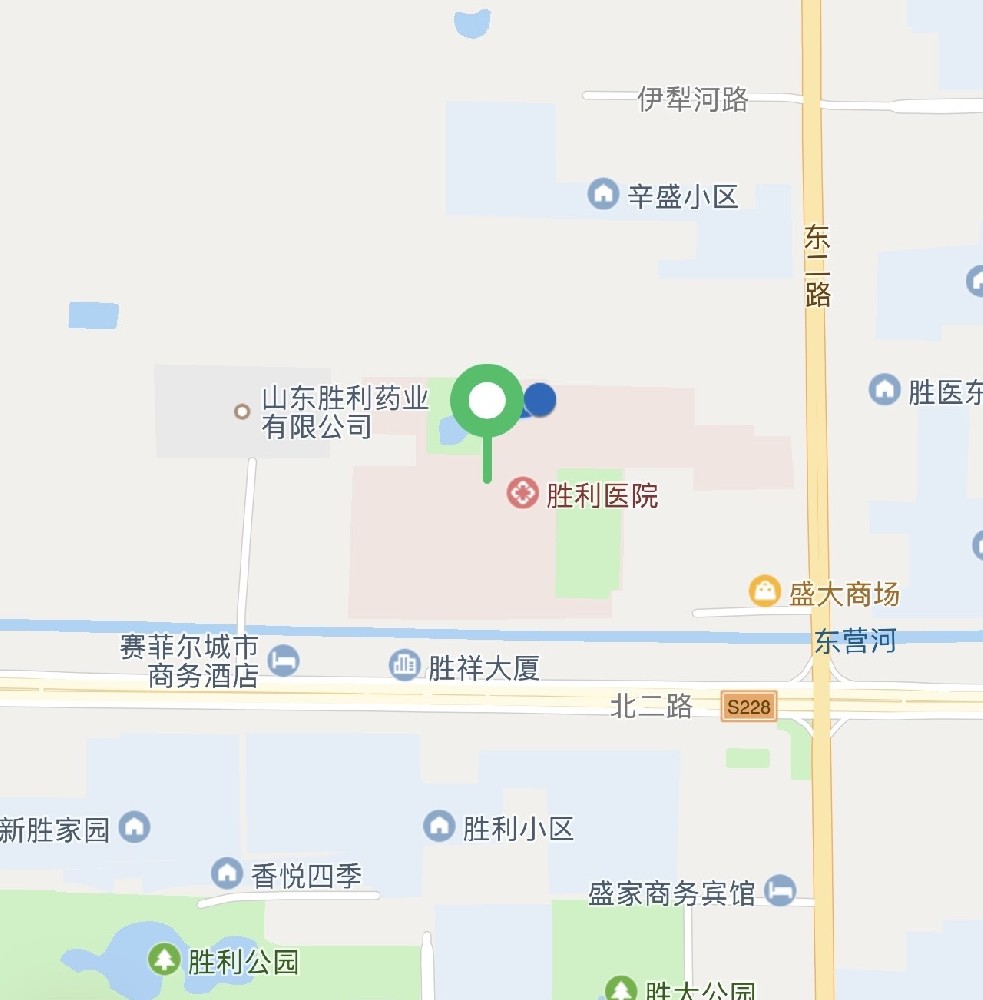
Task: Tap 新胜家园 residential marker
Action: [134, 827]
